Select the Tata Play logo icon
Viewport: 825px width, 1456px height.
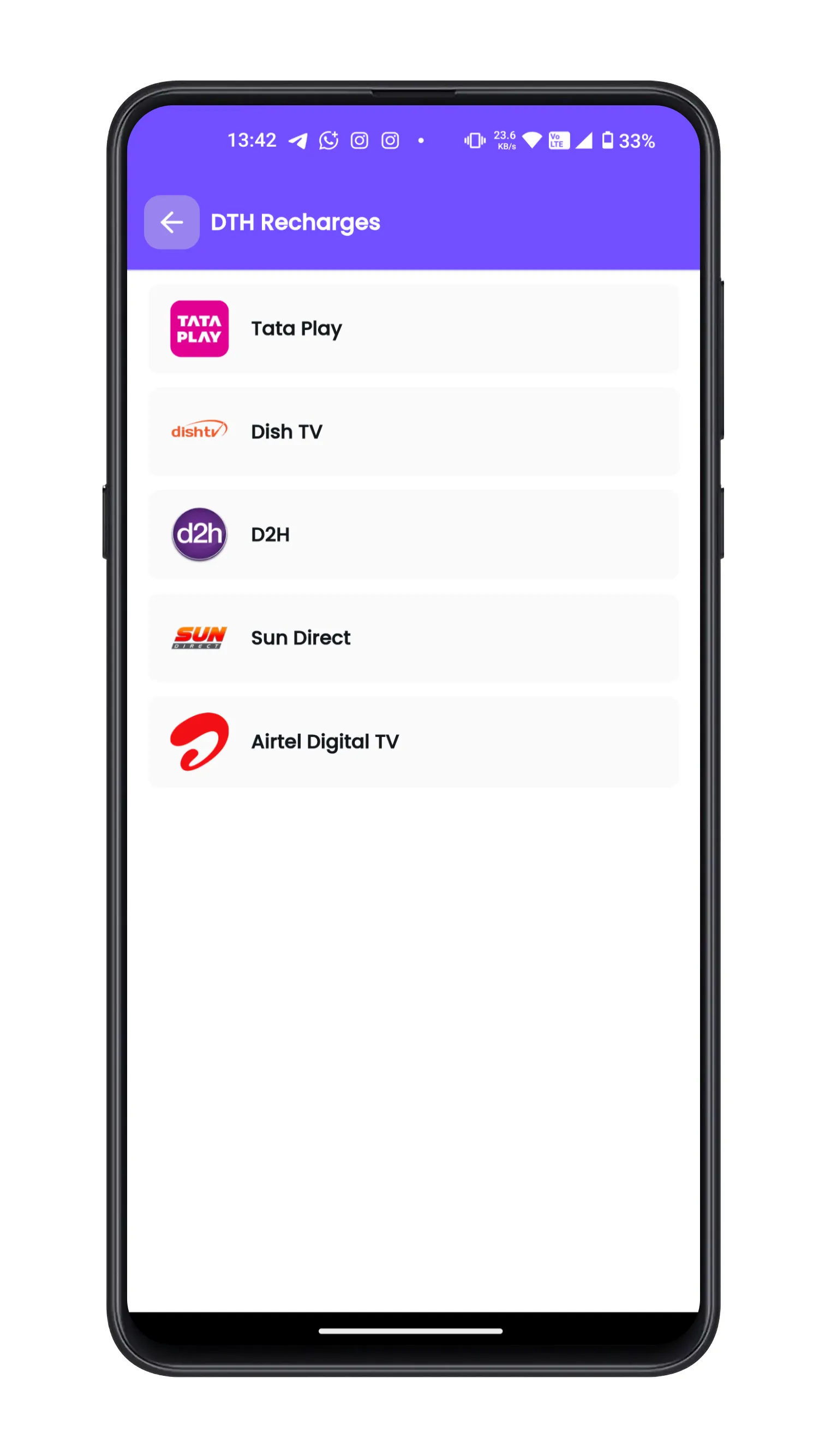click(x=200, y=328)
